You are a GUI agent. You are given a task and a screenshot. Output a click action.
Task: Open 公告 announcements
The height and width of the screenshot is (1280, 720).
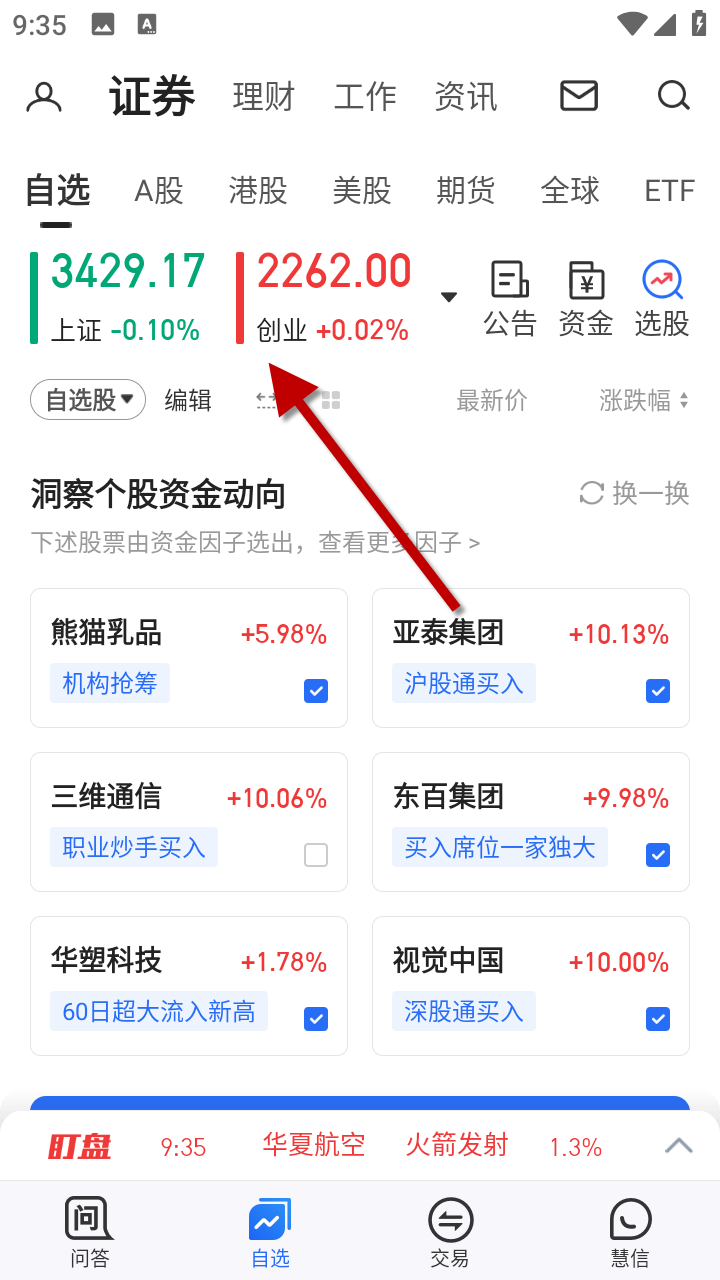click(x=510, y=298)
